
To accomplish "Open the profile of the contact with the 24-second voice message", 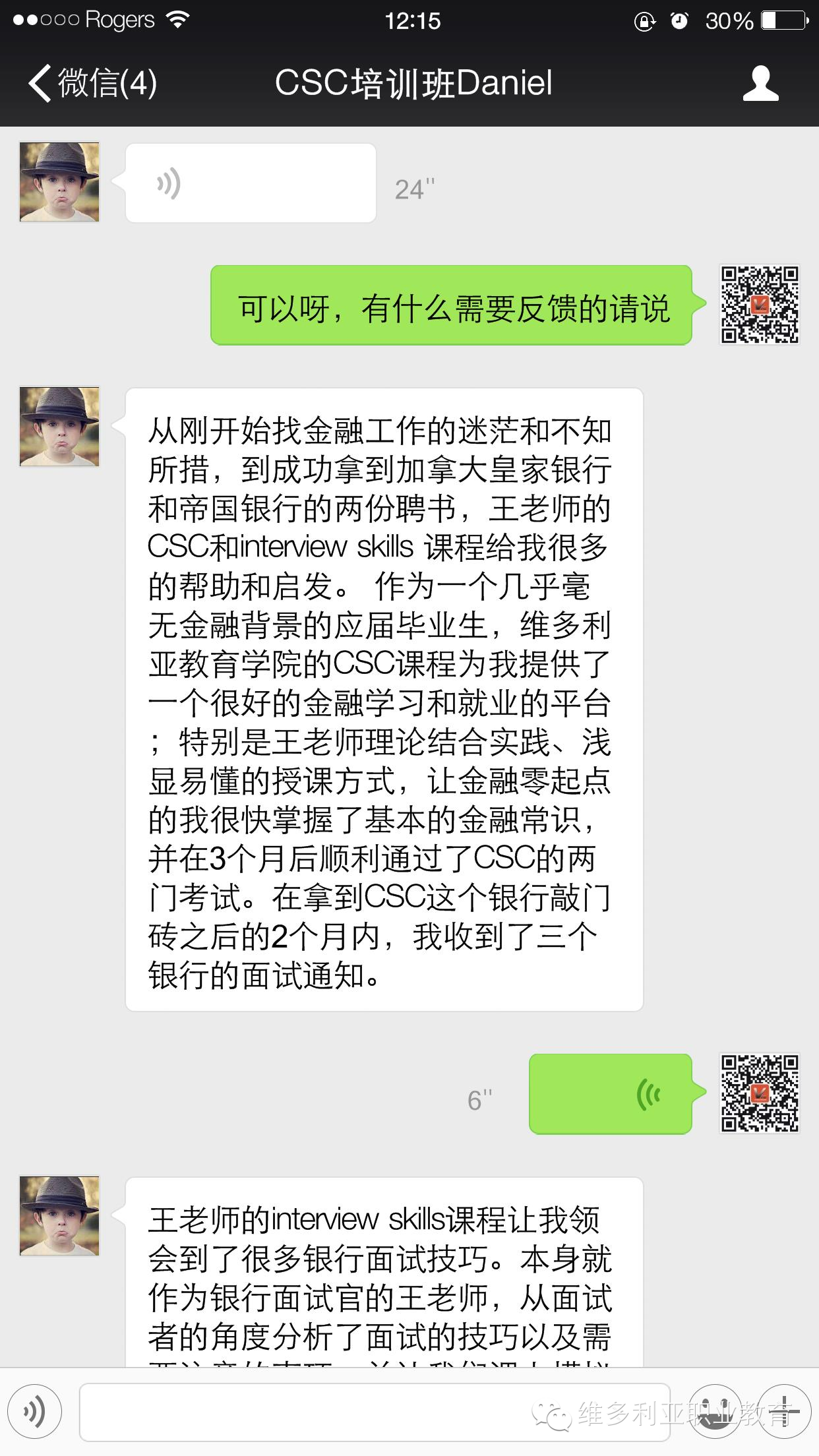I will click(x=59, y=182).
